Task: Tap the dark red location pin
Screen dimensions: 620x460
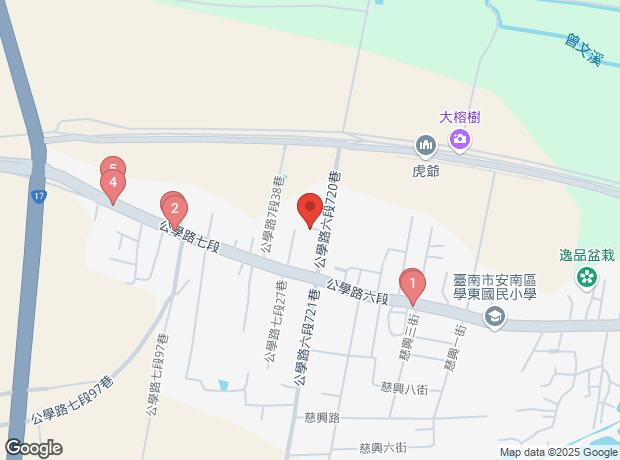Action: [310, 209]
